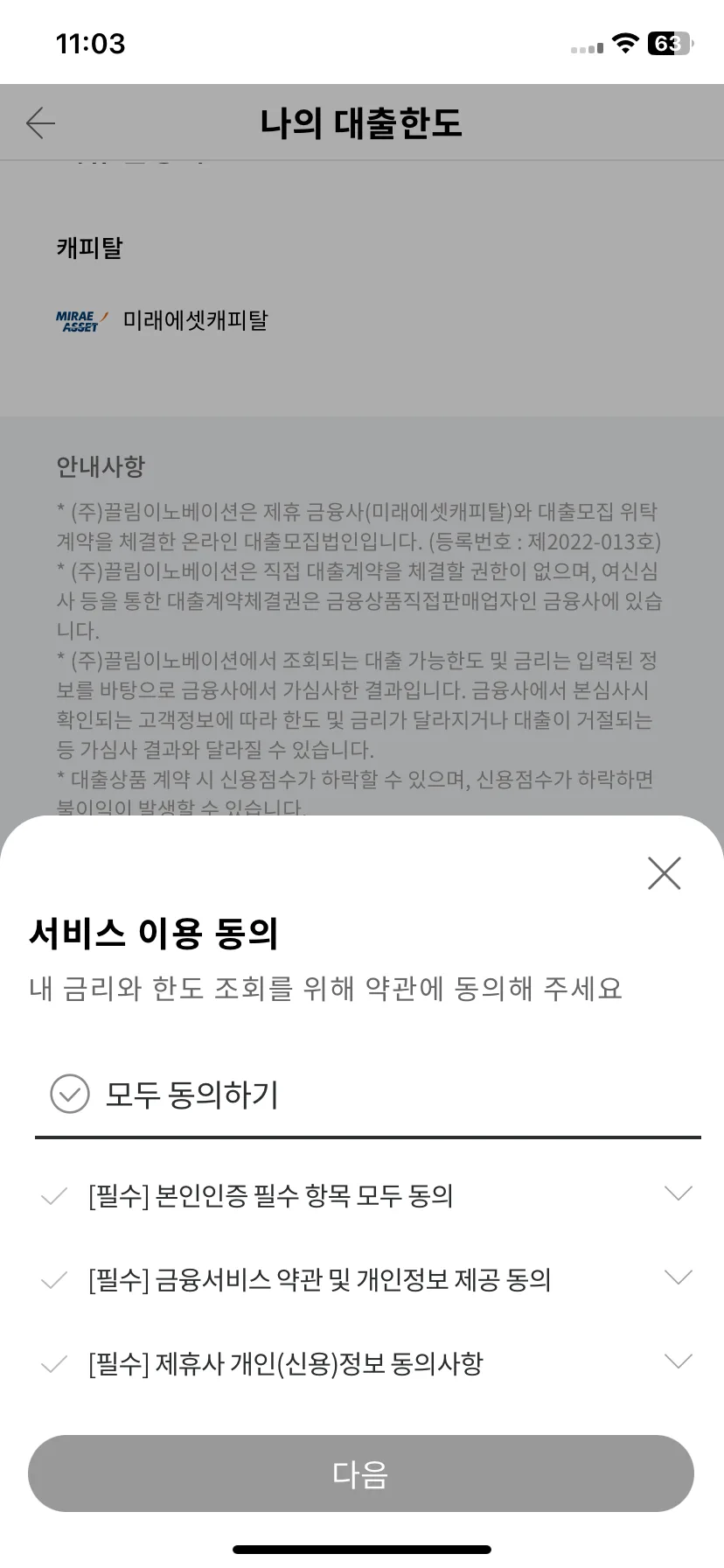Click the Mirae Asset logo
The height and width of the screenshot is (1568, 724).
[x=80, y=320]
